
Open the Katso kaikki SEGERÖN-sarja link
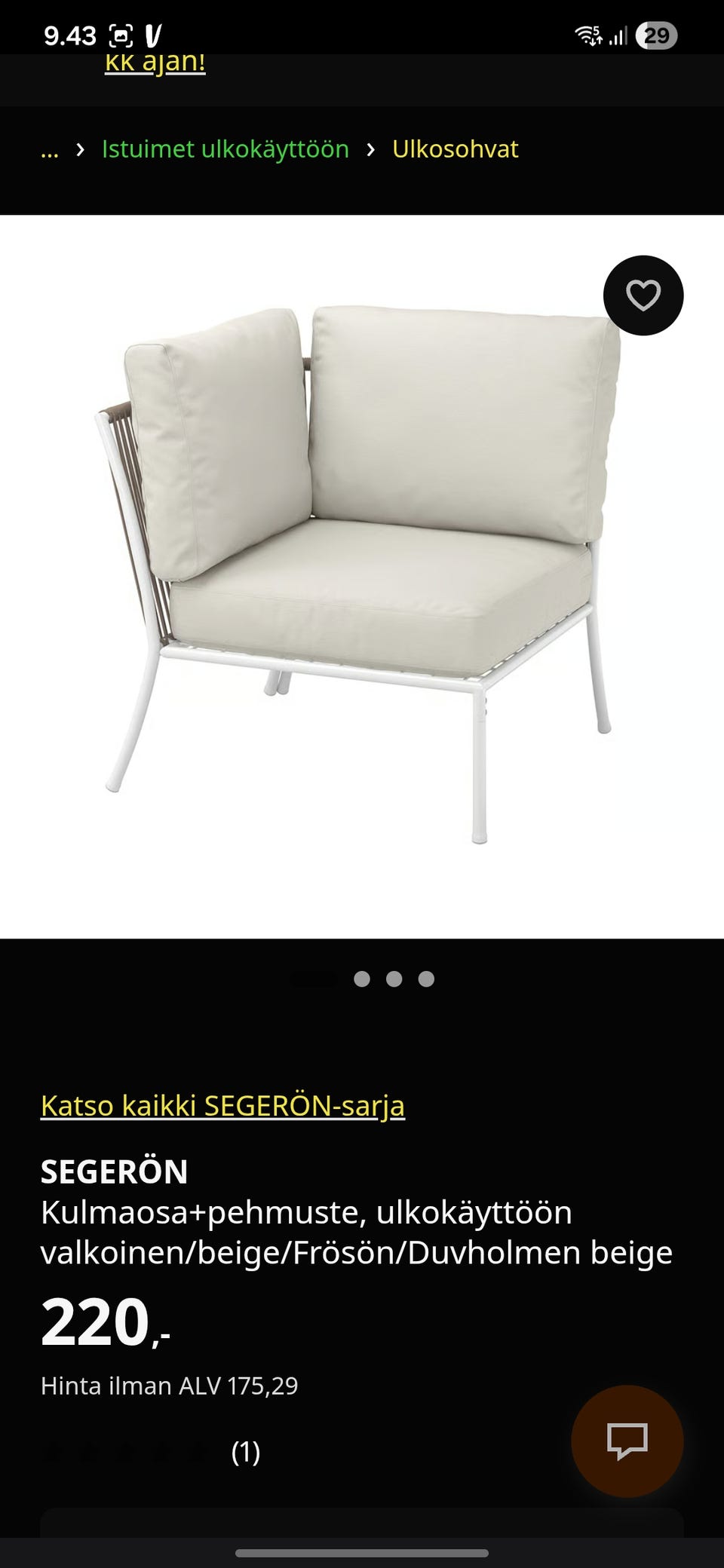(x=222, y=1105)
